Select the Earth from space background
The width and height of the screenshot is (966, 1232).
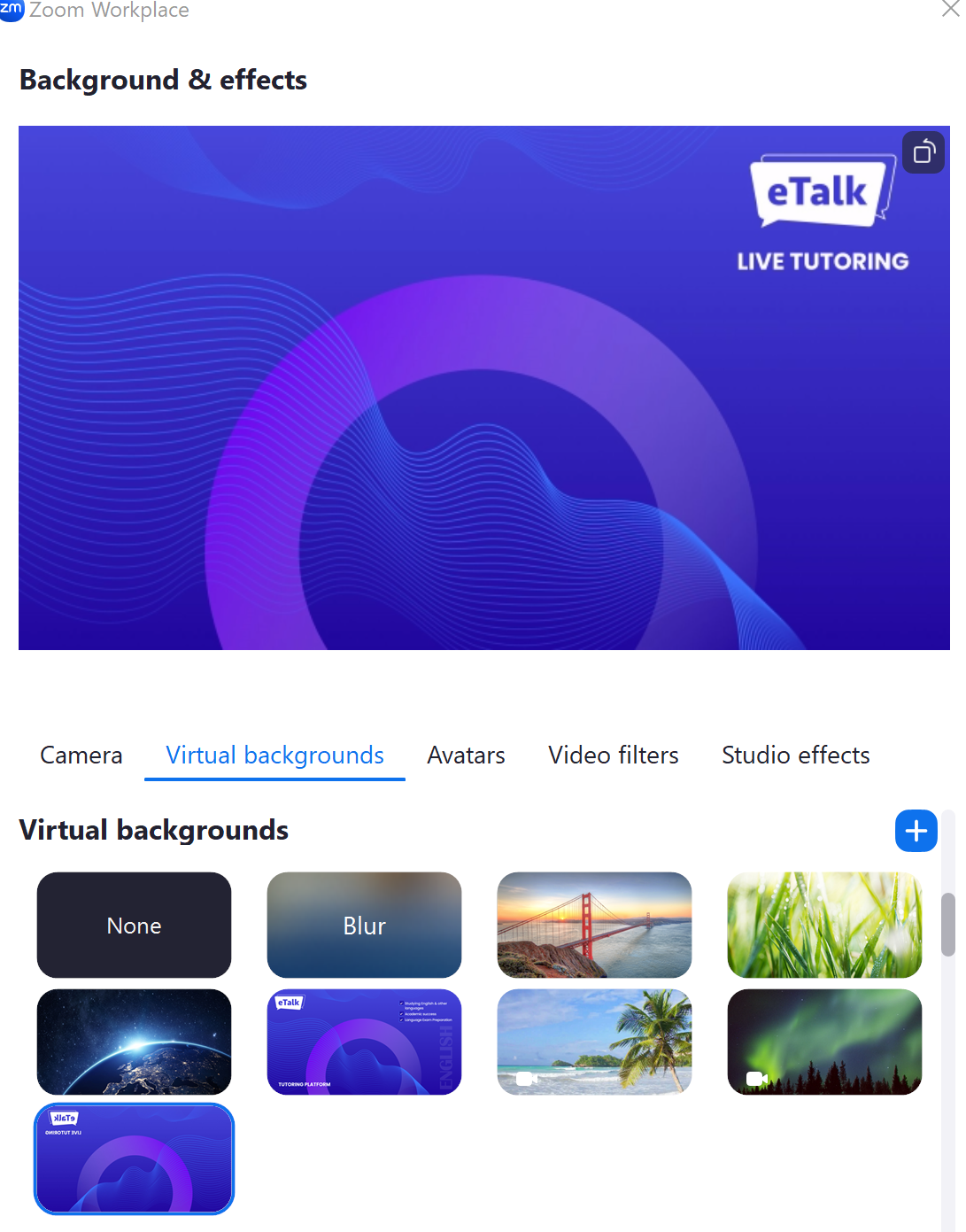pyautogui.click(x=134, y=1042)
